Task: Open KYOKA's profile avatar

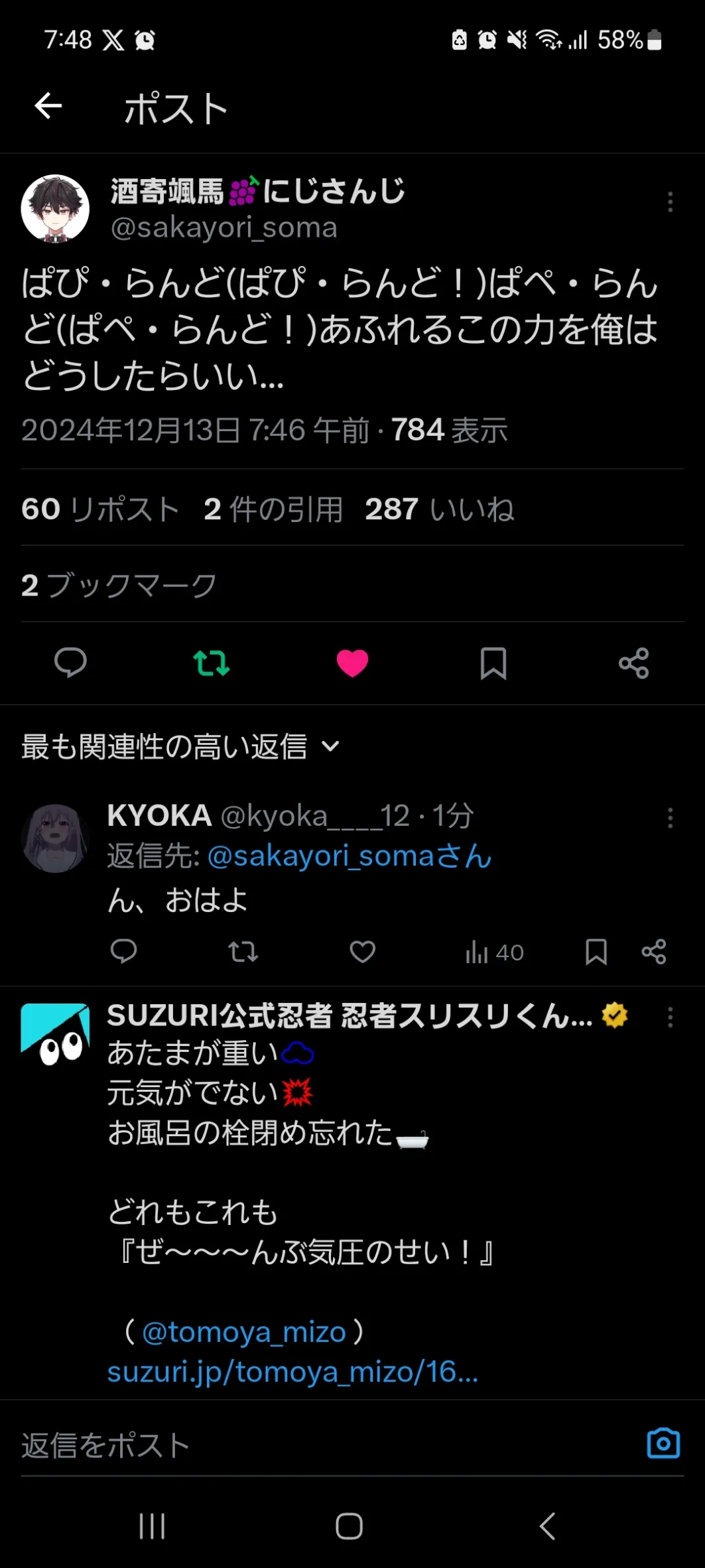Action: 55,838
